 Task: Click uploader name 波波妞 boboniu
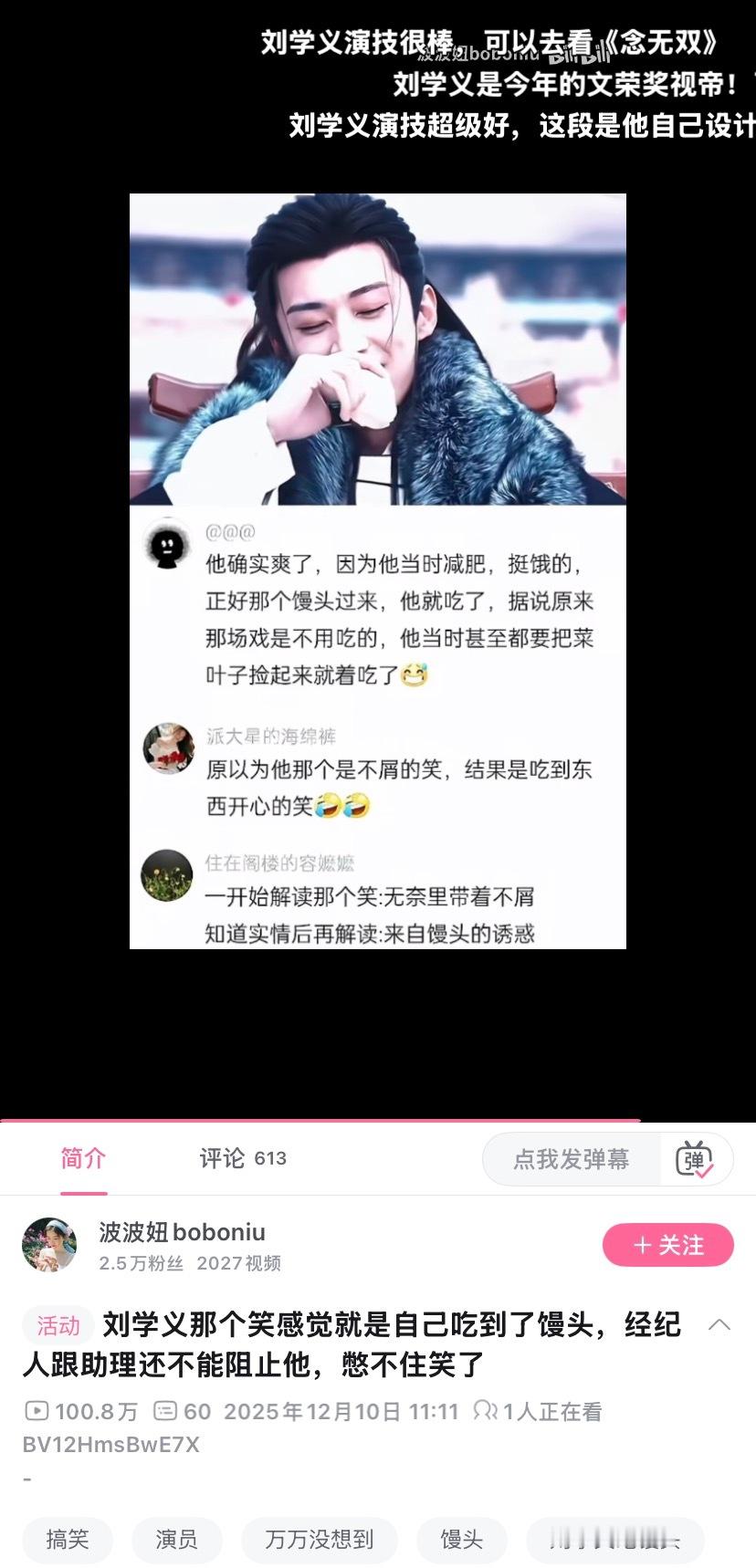pyautogui.click(x=181, y=1231)
